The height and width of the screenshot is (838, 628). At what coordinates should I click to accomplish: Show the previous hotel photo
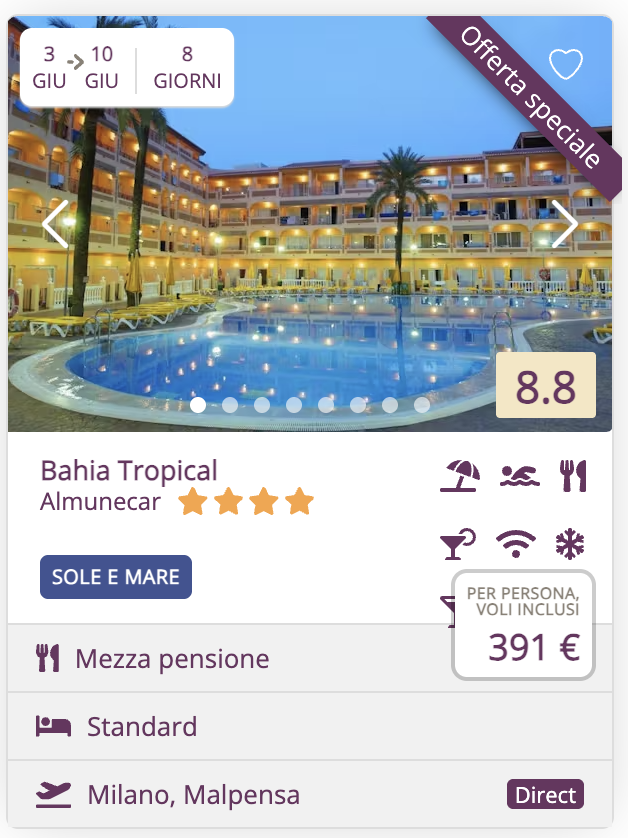pyautogui.click(x=55, y=224)
